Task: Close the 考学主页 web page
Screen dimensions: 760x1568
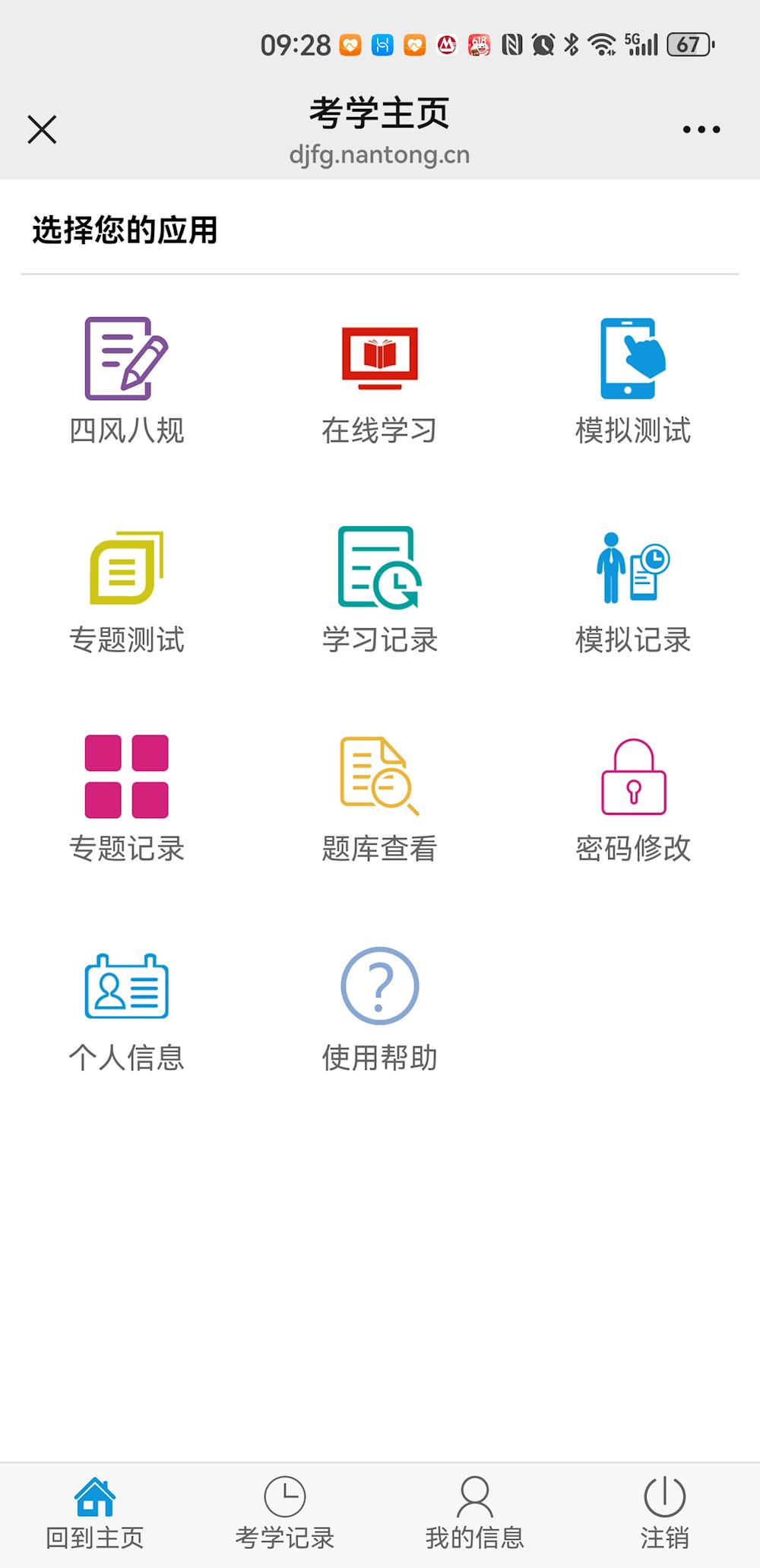Action: [x=42, y=129]
